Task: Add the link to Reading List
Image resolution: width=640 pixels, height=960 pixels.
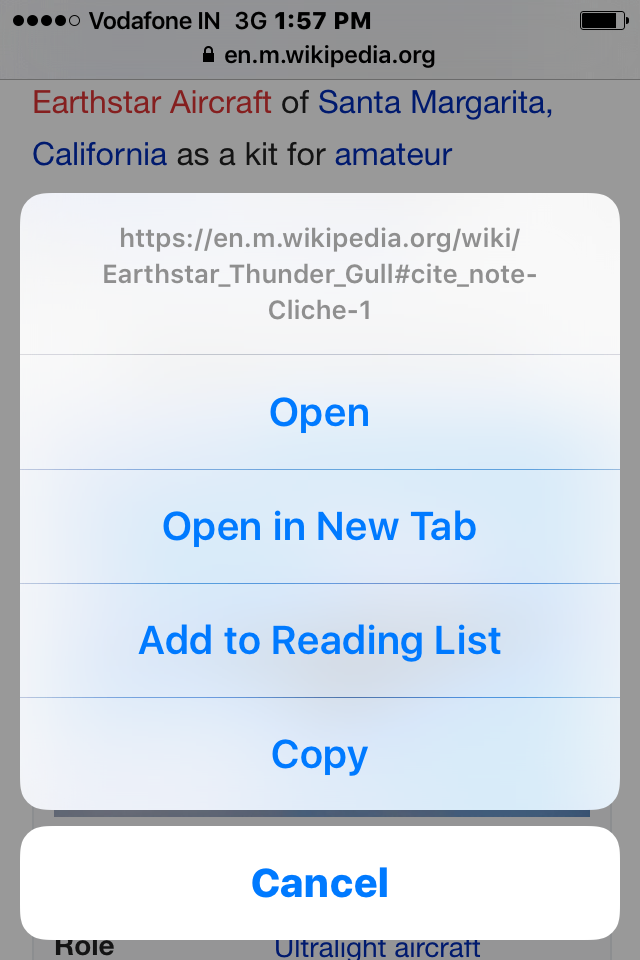Action: (x=320, y=640)
